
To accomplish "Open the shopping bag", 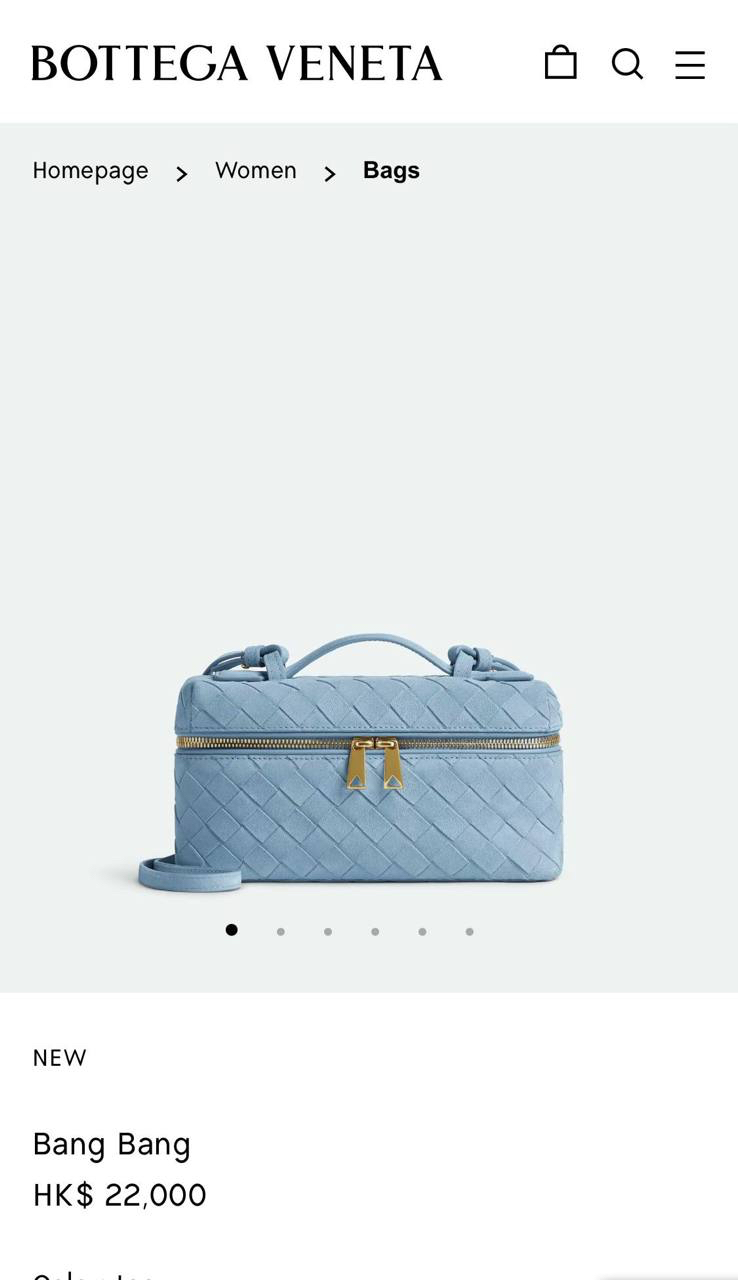I will pos(562,63).
